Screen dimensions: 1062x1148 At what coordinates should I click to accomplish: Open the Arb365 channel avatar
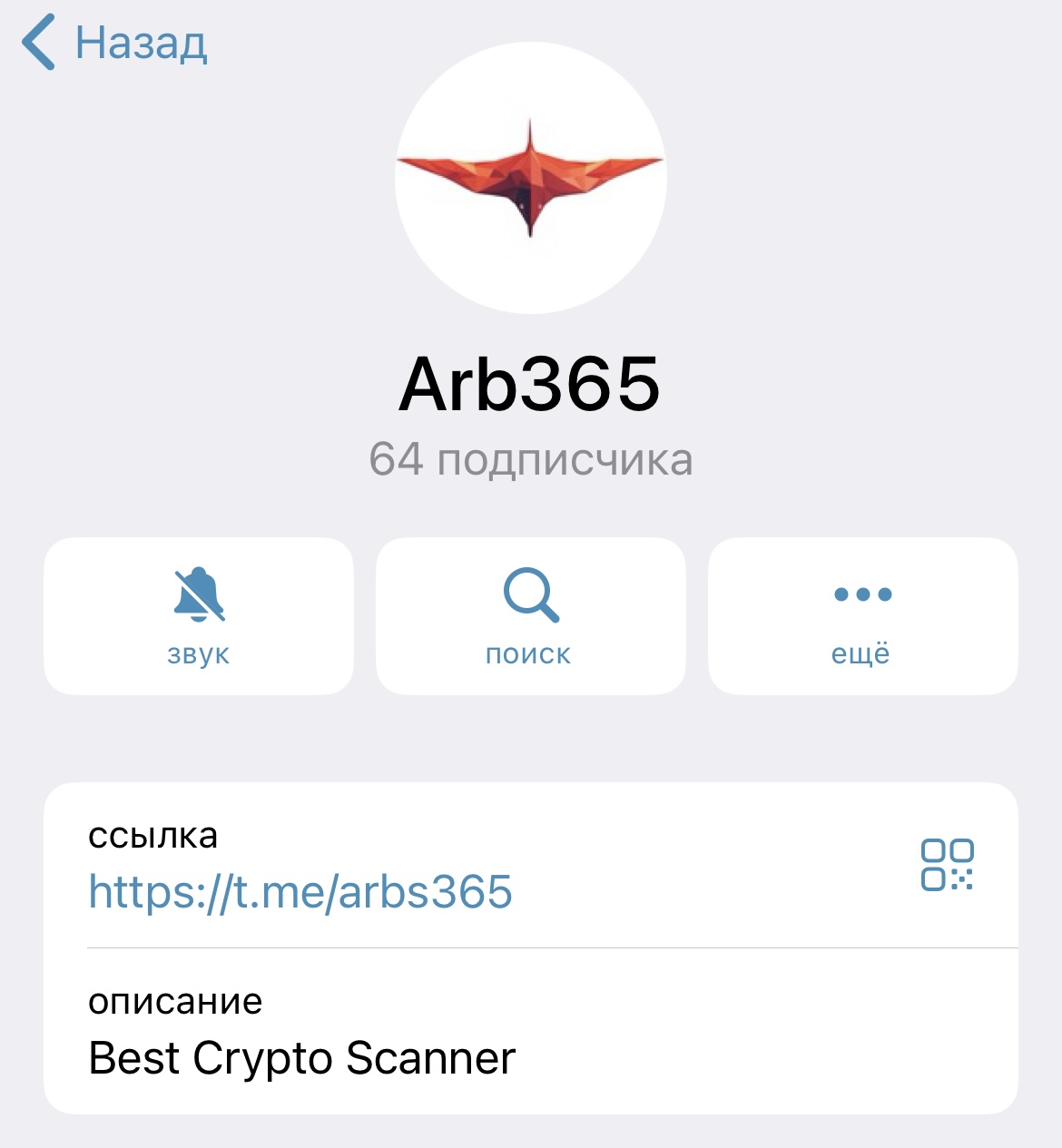click(530, 178)
